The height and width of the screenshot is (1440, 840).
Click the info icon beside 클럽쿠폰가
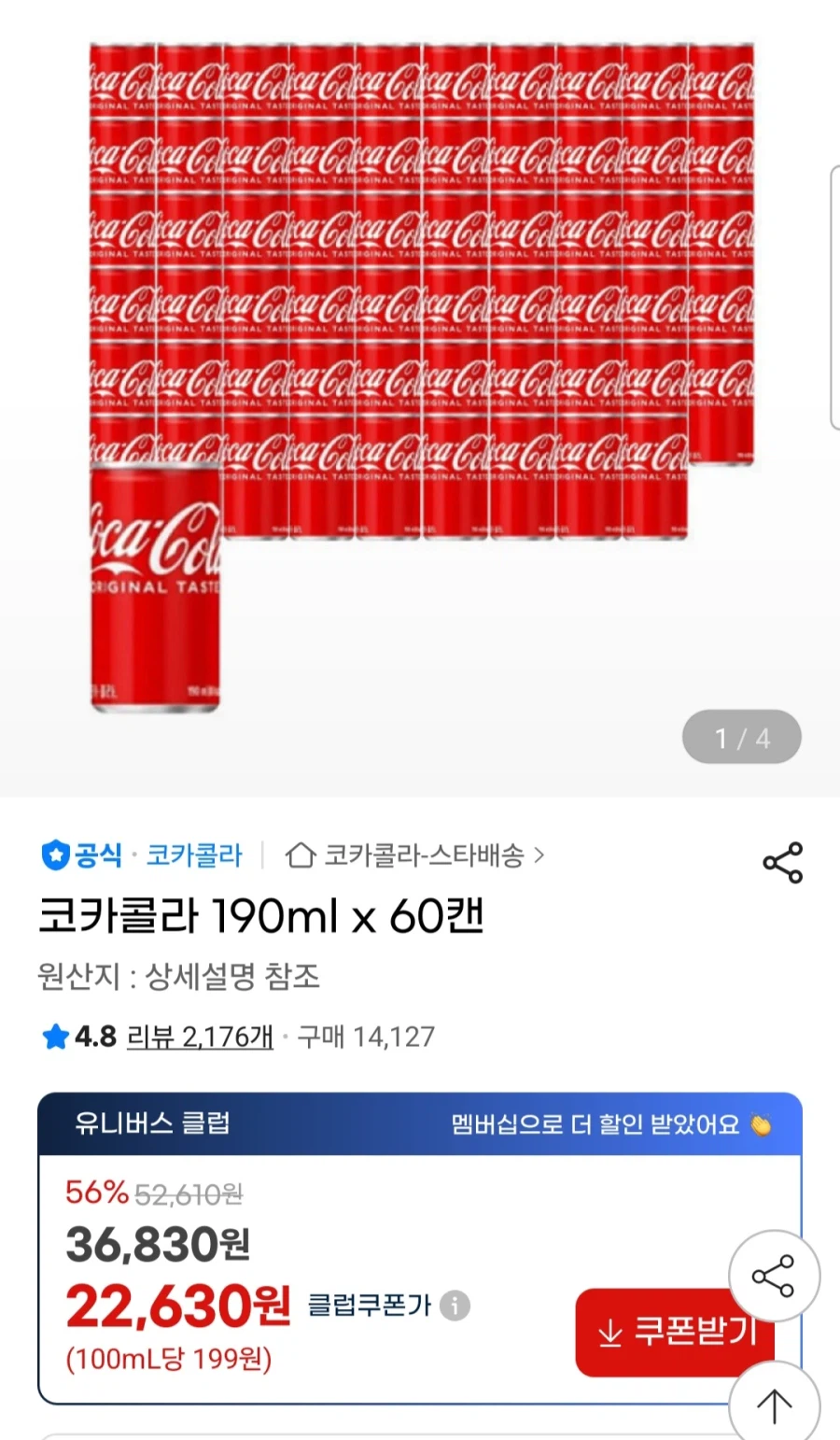[x=455, y=1307]
